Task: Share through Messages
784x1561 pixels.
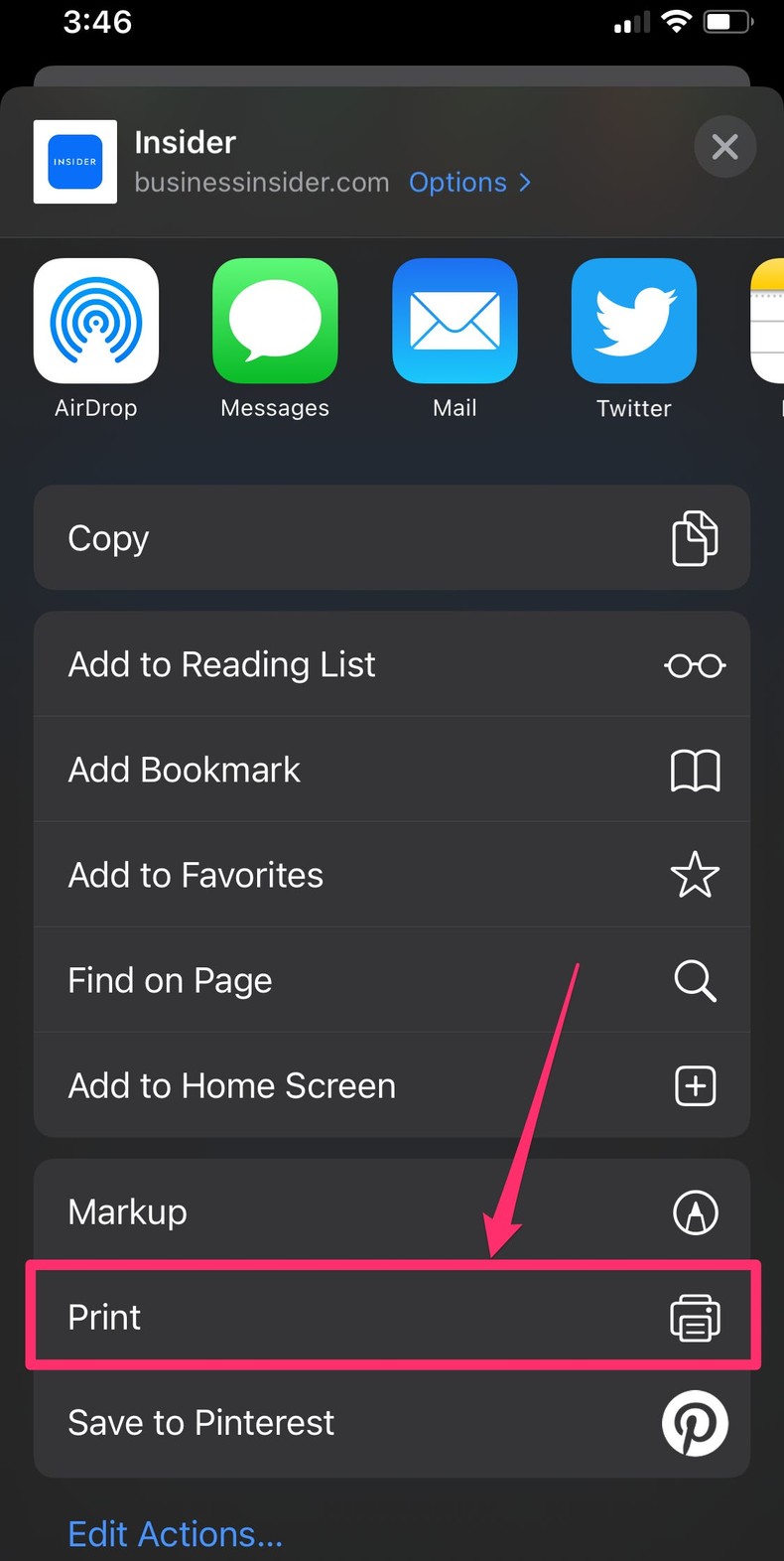Action: [275, 322]
